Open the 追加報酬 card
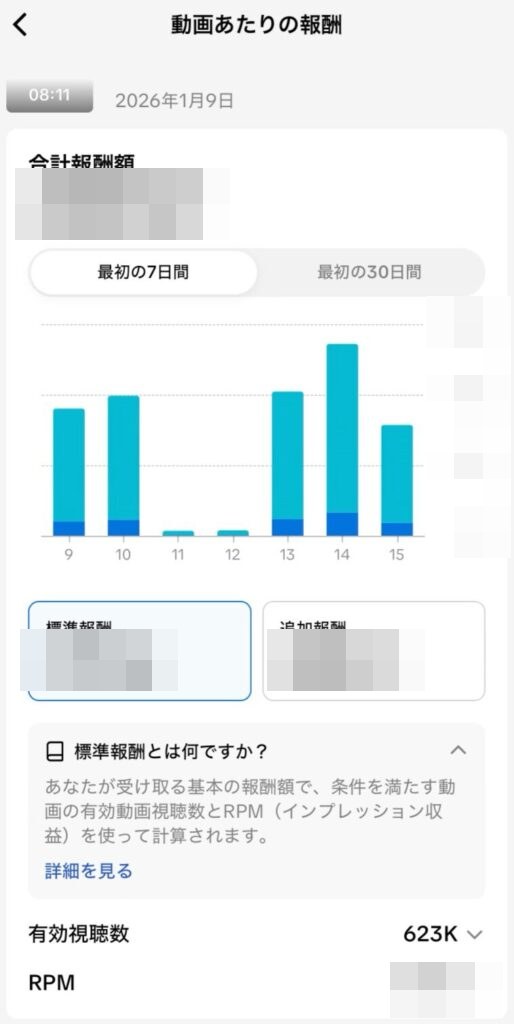Viewport: 514px width, 1024px height. [374, 650]
